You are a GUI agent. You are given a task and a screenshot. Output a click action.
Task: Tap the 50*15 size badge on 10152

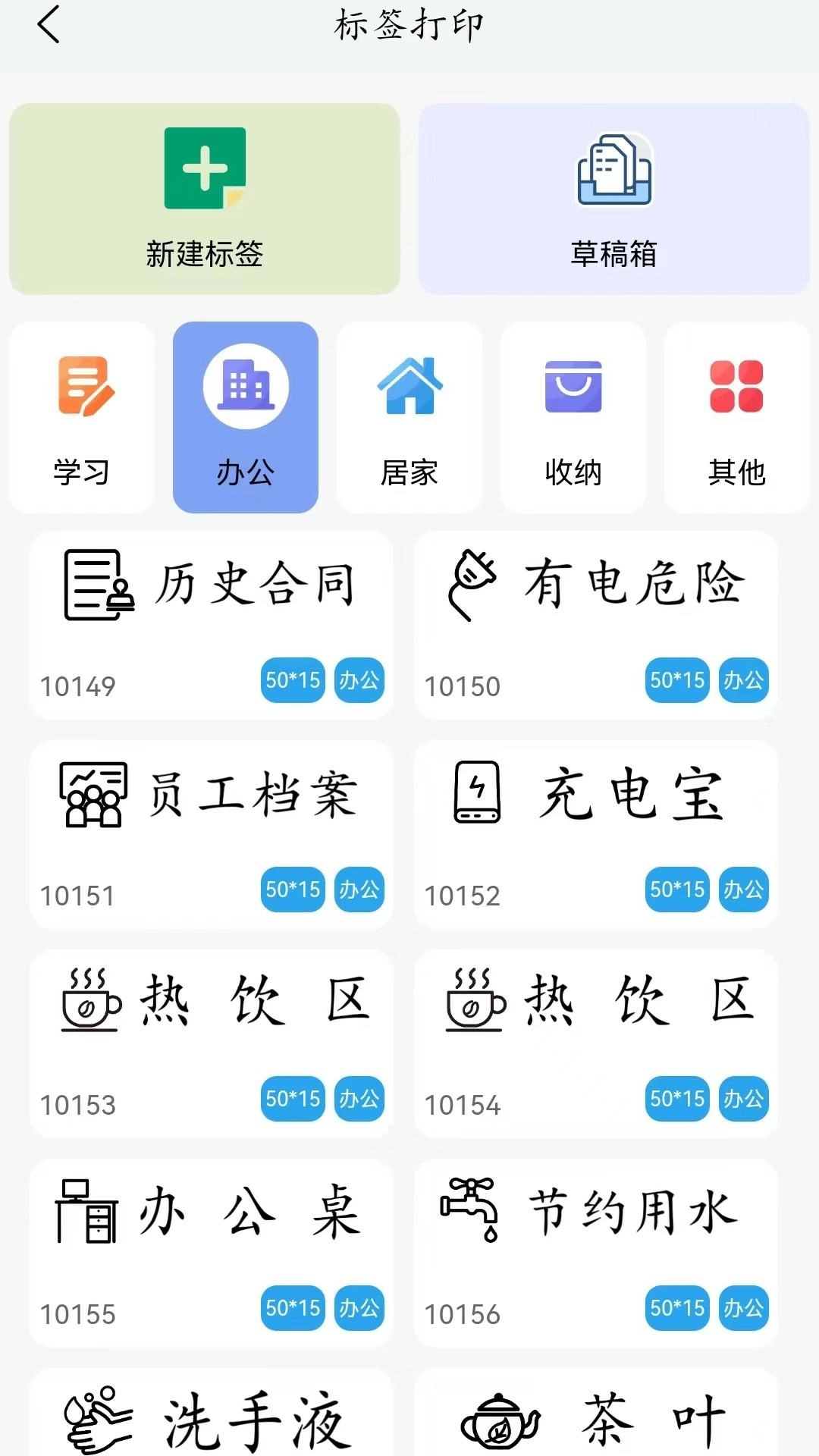(677, 890)
